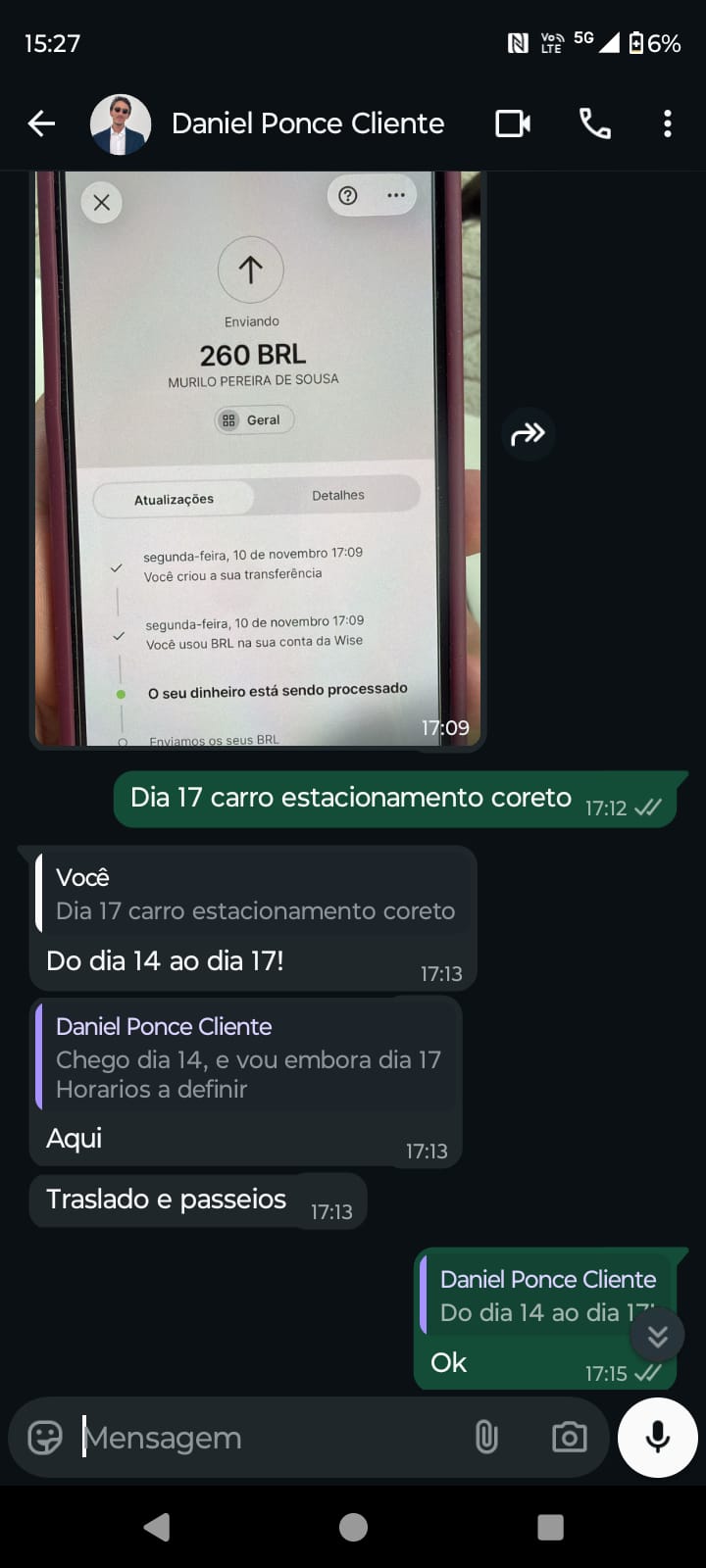The image size is (706, 1568).
Task: Open the camera to send a photo
Action: click(x=569, y=1438)
